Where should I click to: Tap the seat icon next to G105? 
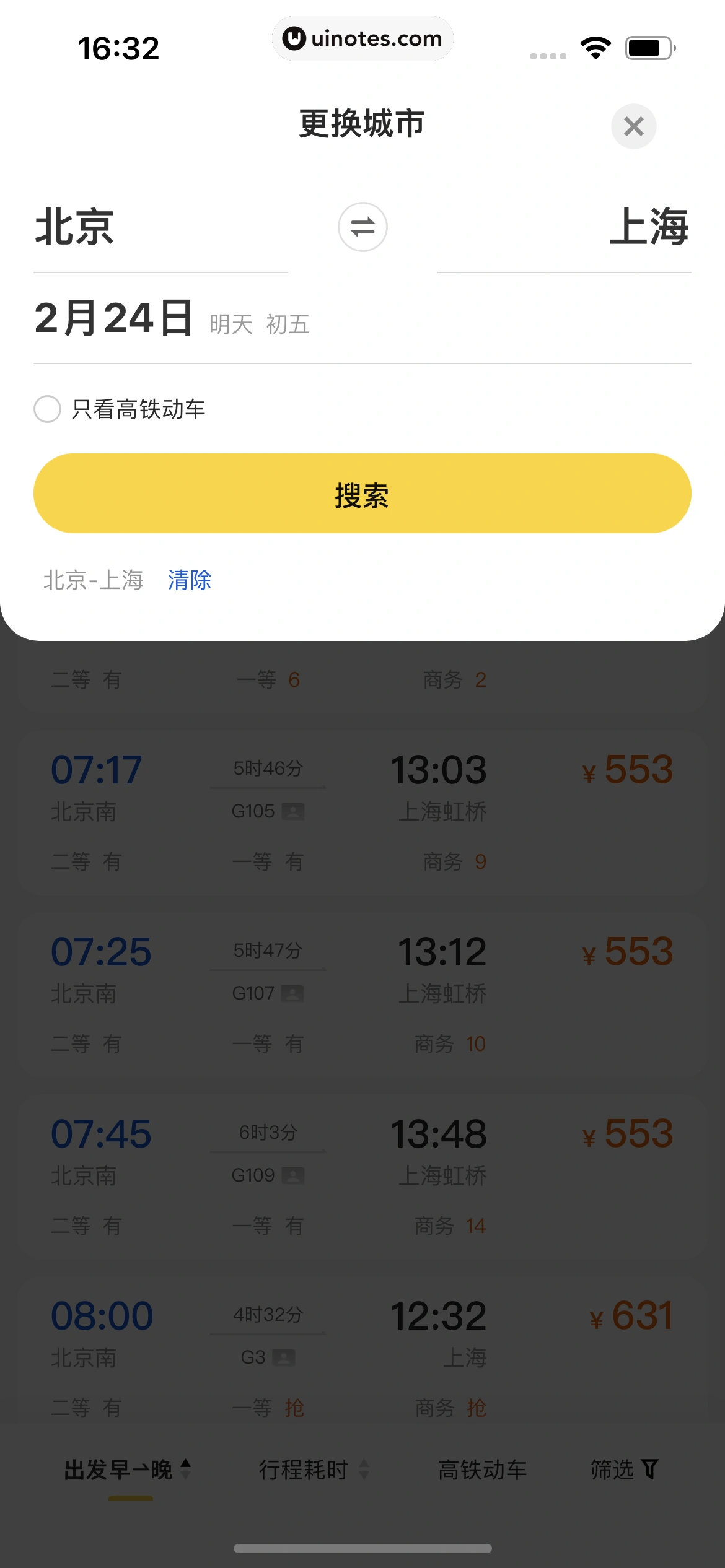294,810
